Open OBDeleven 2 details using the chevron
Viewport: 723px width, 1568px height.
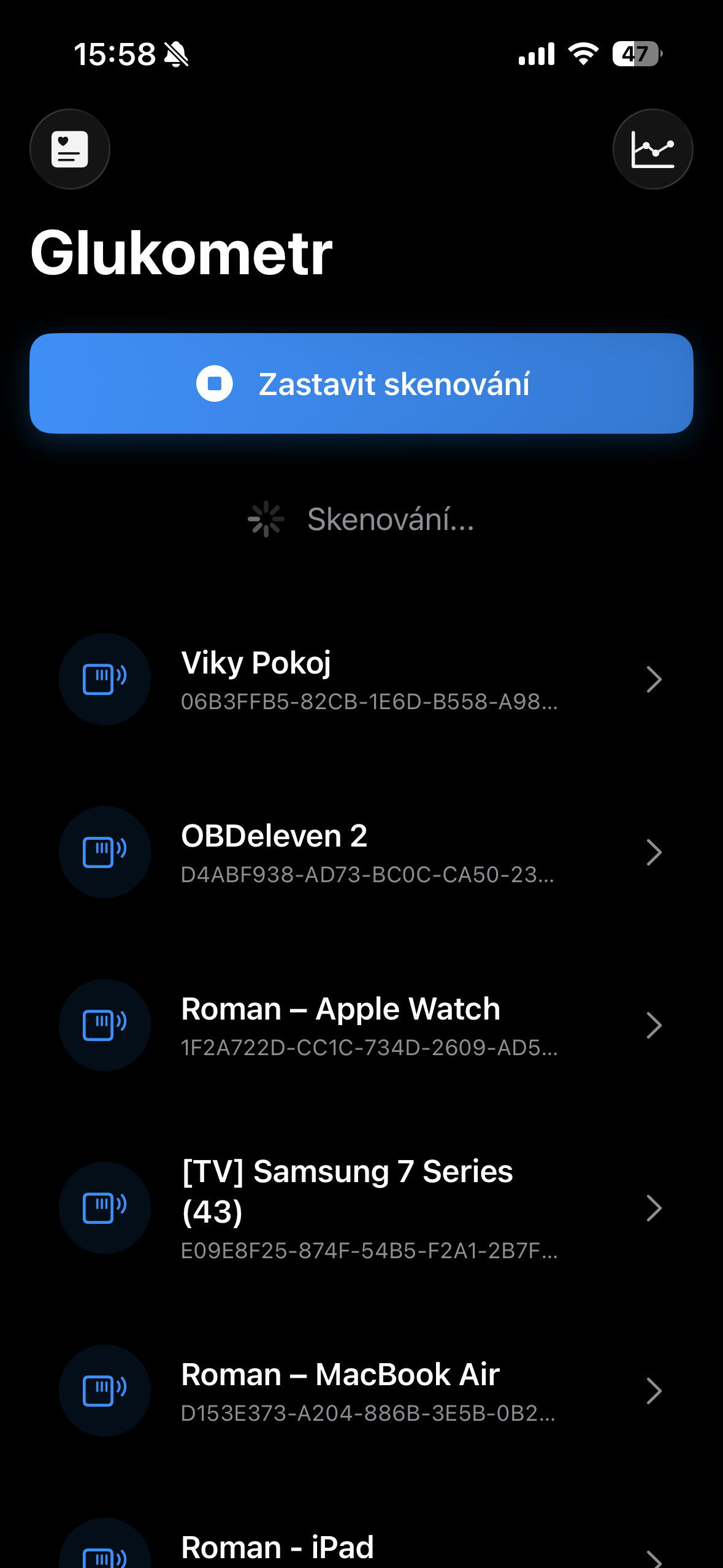click(x=654, y=851)
